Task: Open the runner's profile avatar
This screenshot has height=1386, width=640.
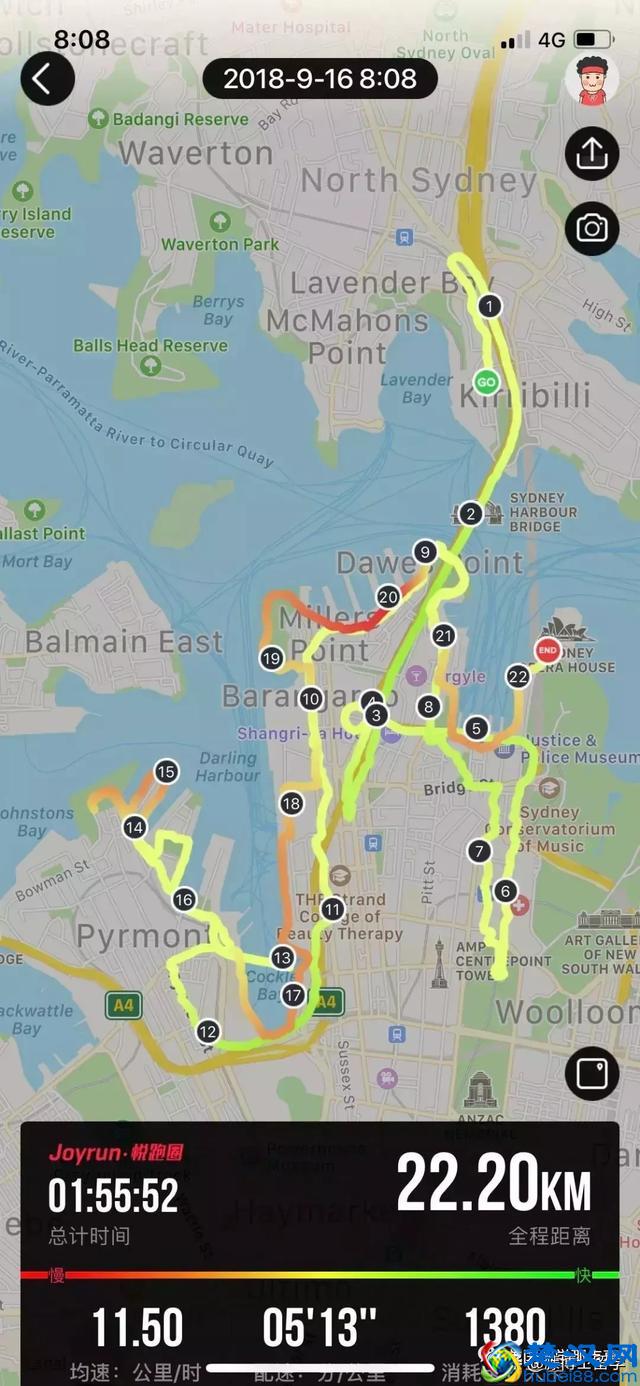Action: 592,79
